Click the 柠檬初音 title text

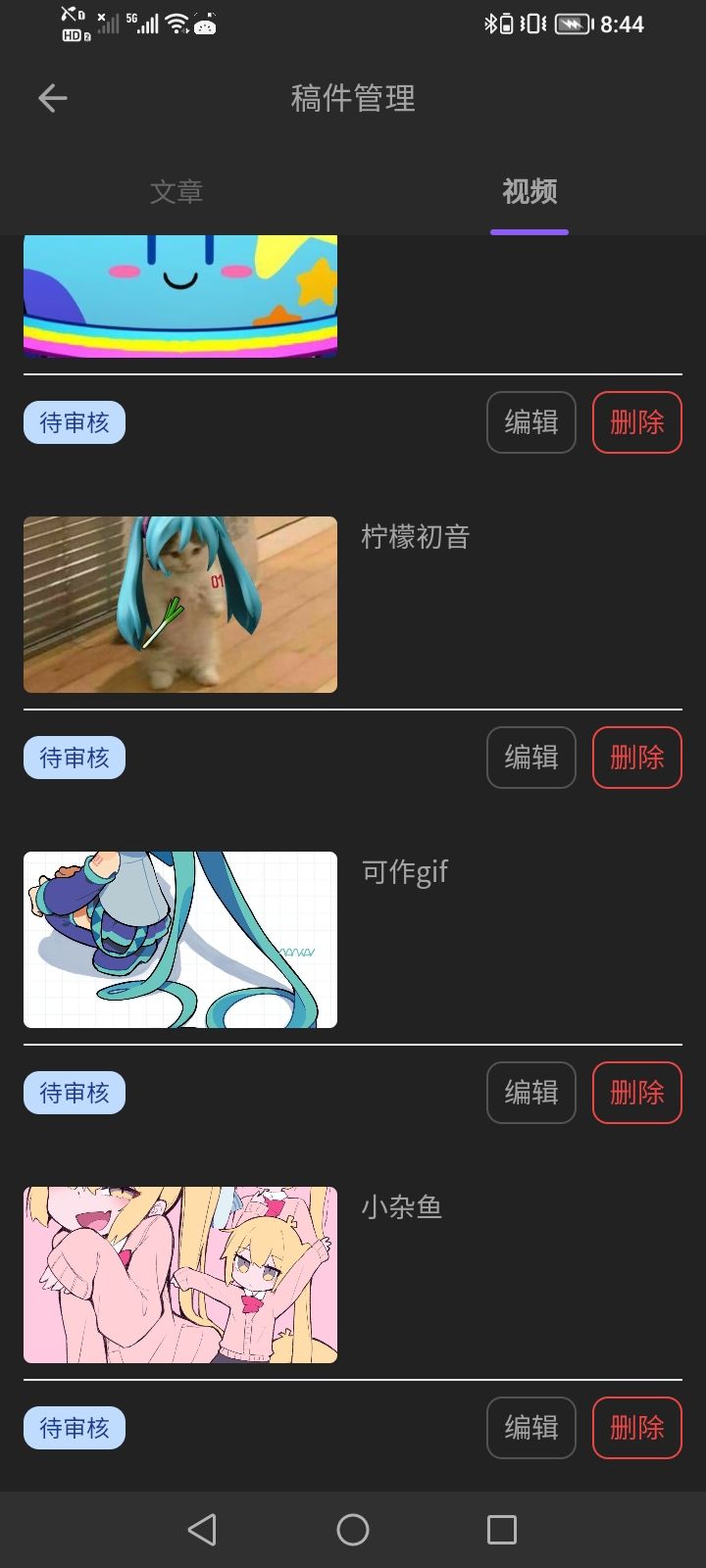click(x=416, y=537)
